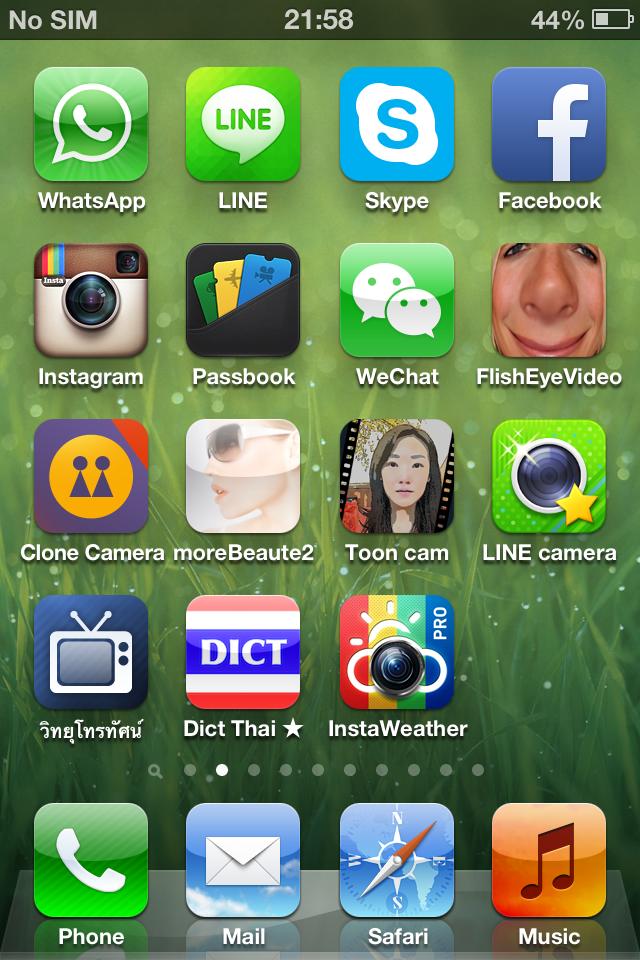The height and width of the screenshot is (960, 640).
Task: Open Skype
Action: pos(396,125)
